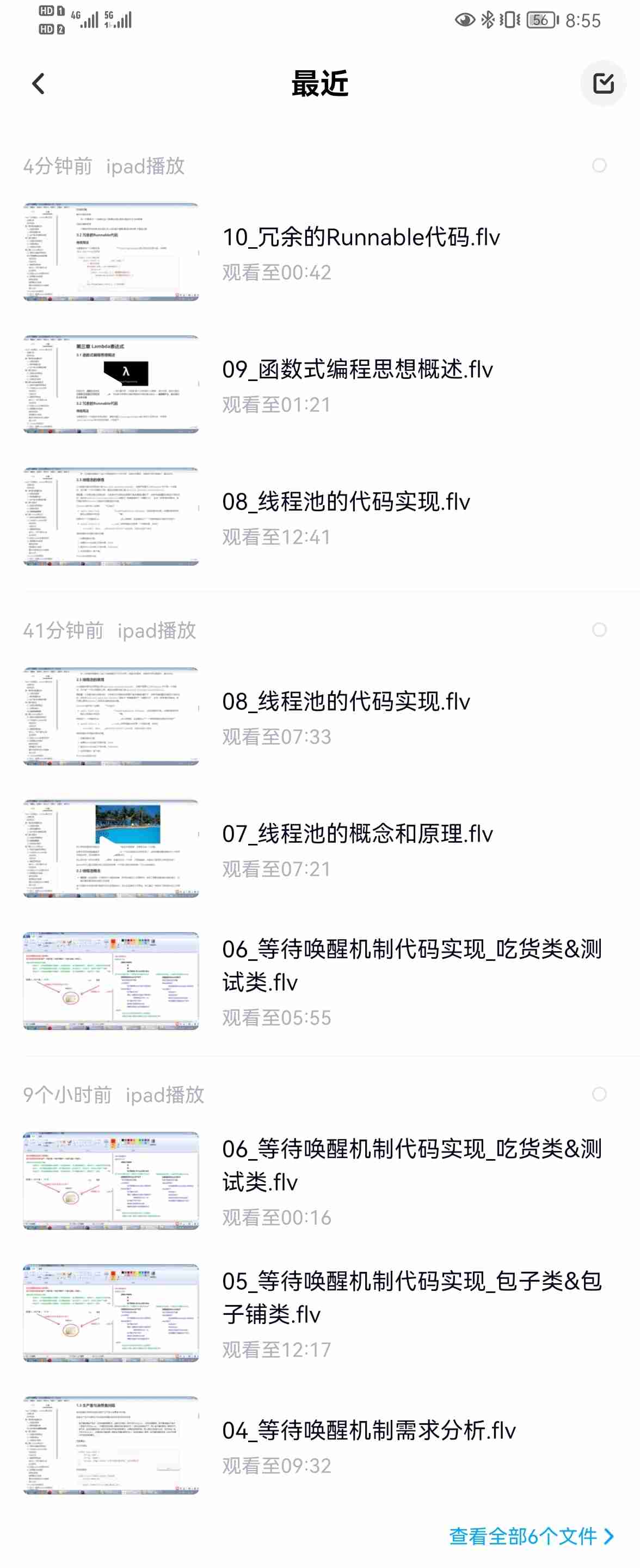Enter multi-select edit mode
Image resolution: width=640 pixels, height=1568 pixels.
point(602,83)
